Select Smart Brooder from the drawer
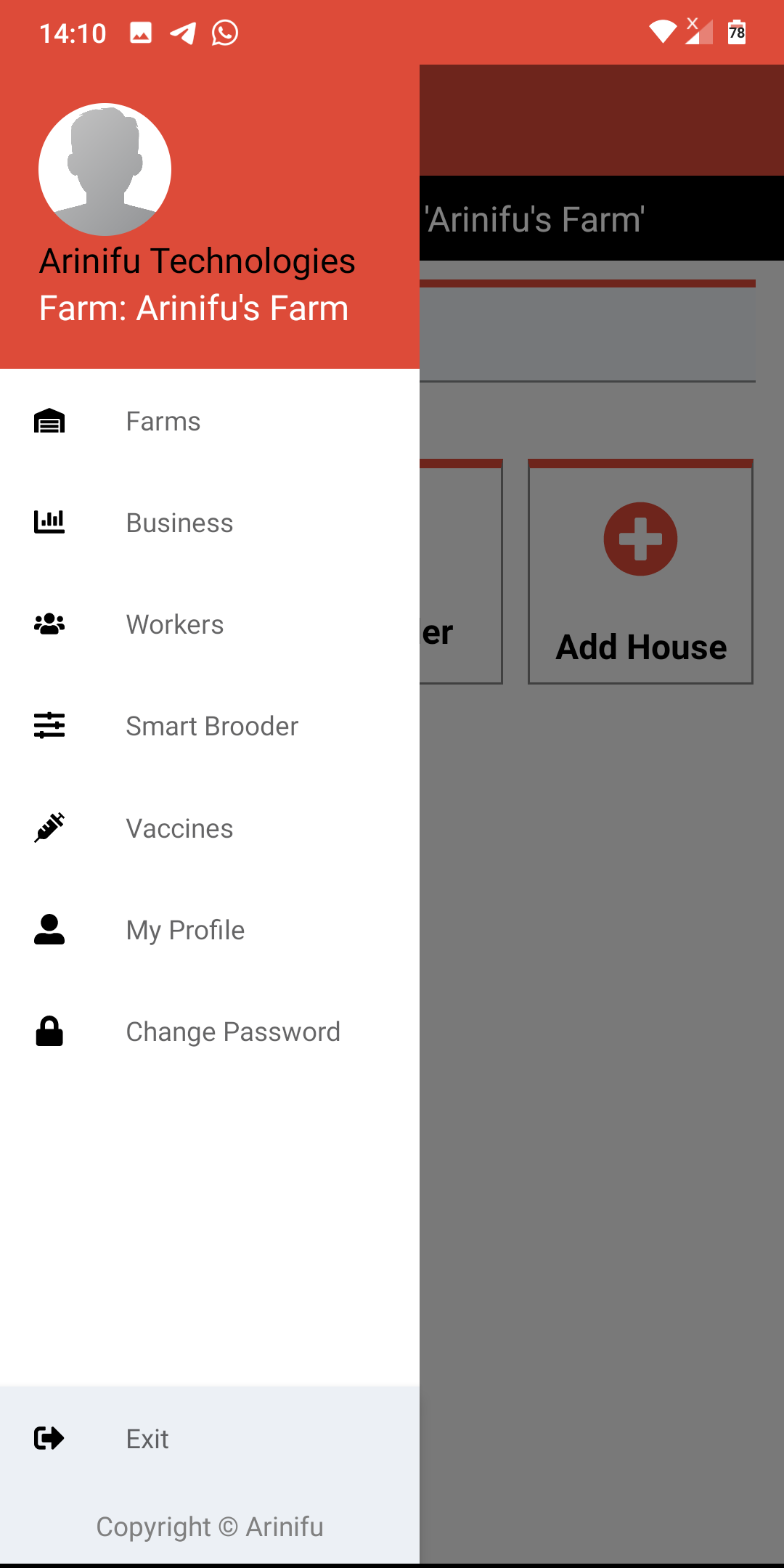784x1568 pixels. 210,726
